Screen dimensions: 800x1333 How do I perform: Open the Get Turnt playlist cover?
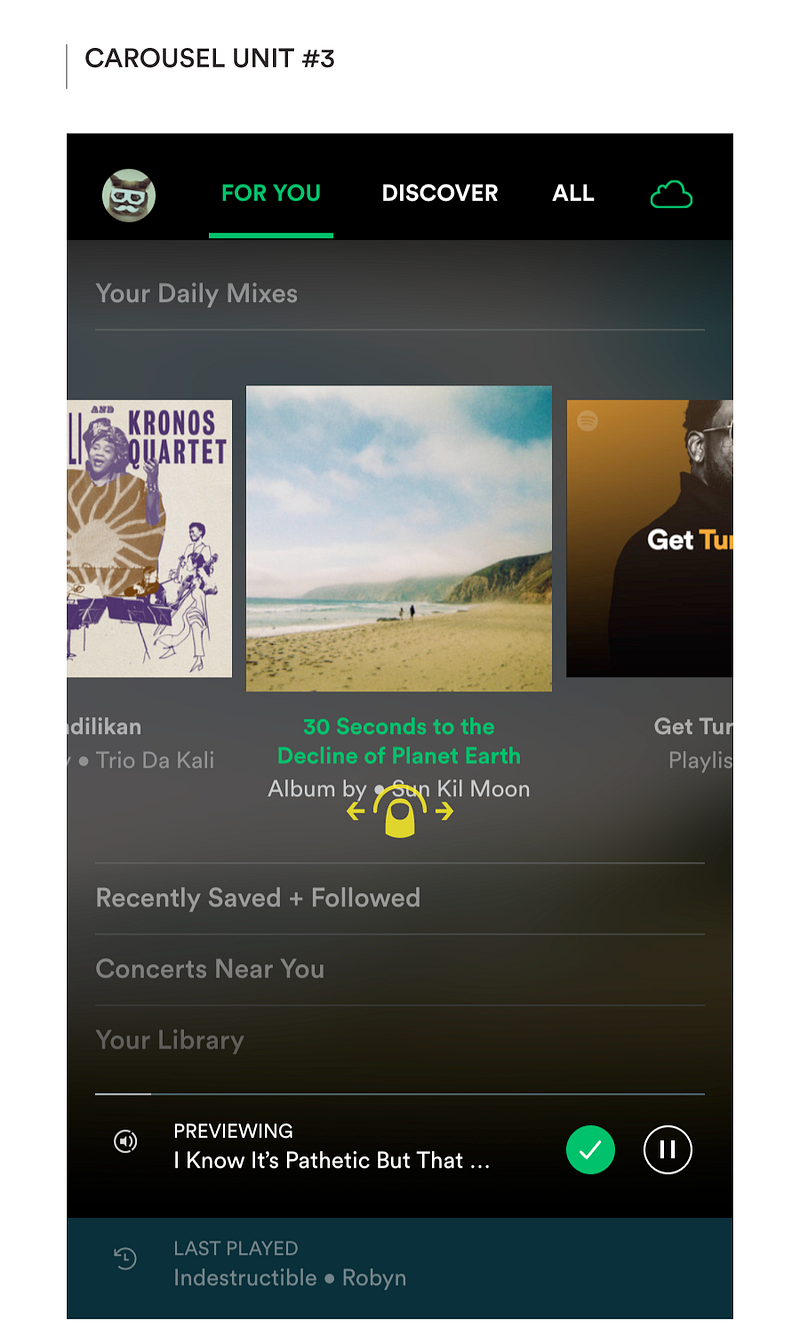point(649,538)
